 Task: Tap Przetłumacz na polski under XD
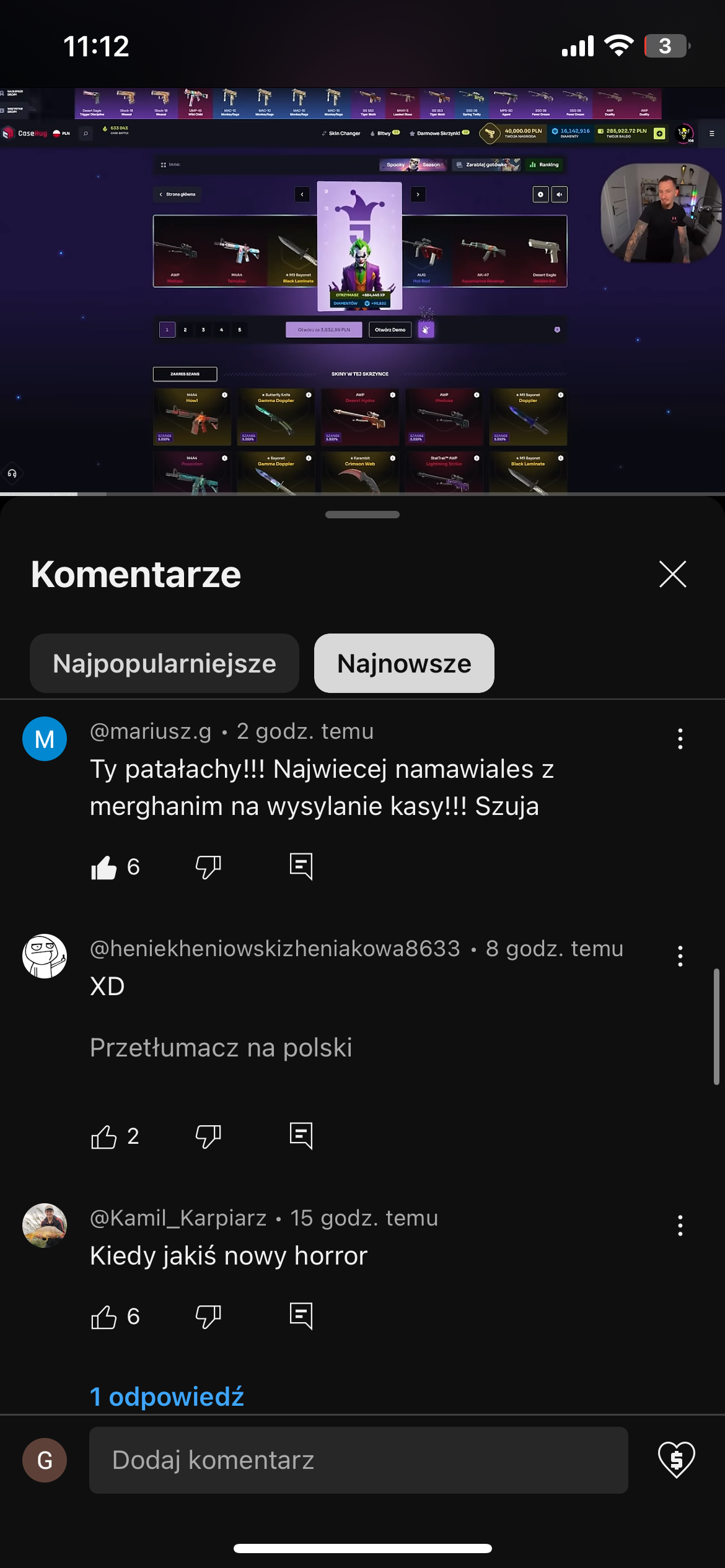coord(221,1048)
